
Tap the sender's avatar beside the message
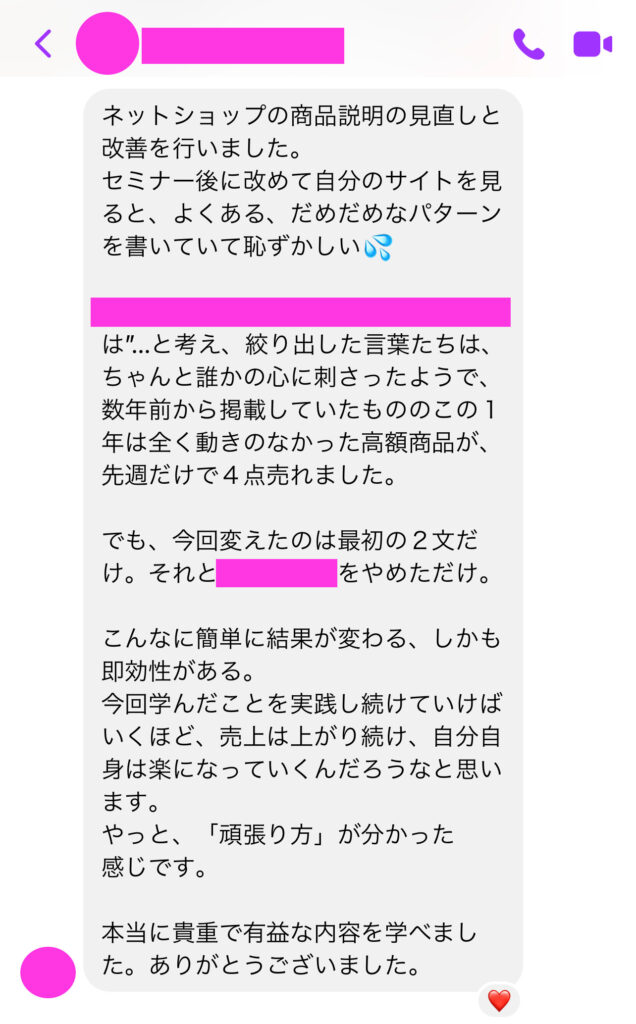[x=48, y=972]
